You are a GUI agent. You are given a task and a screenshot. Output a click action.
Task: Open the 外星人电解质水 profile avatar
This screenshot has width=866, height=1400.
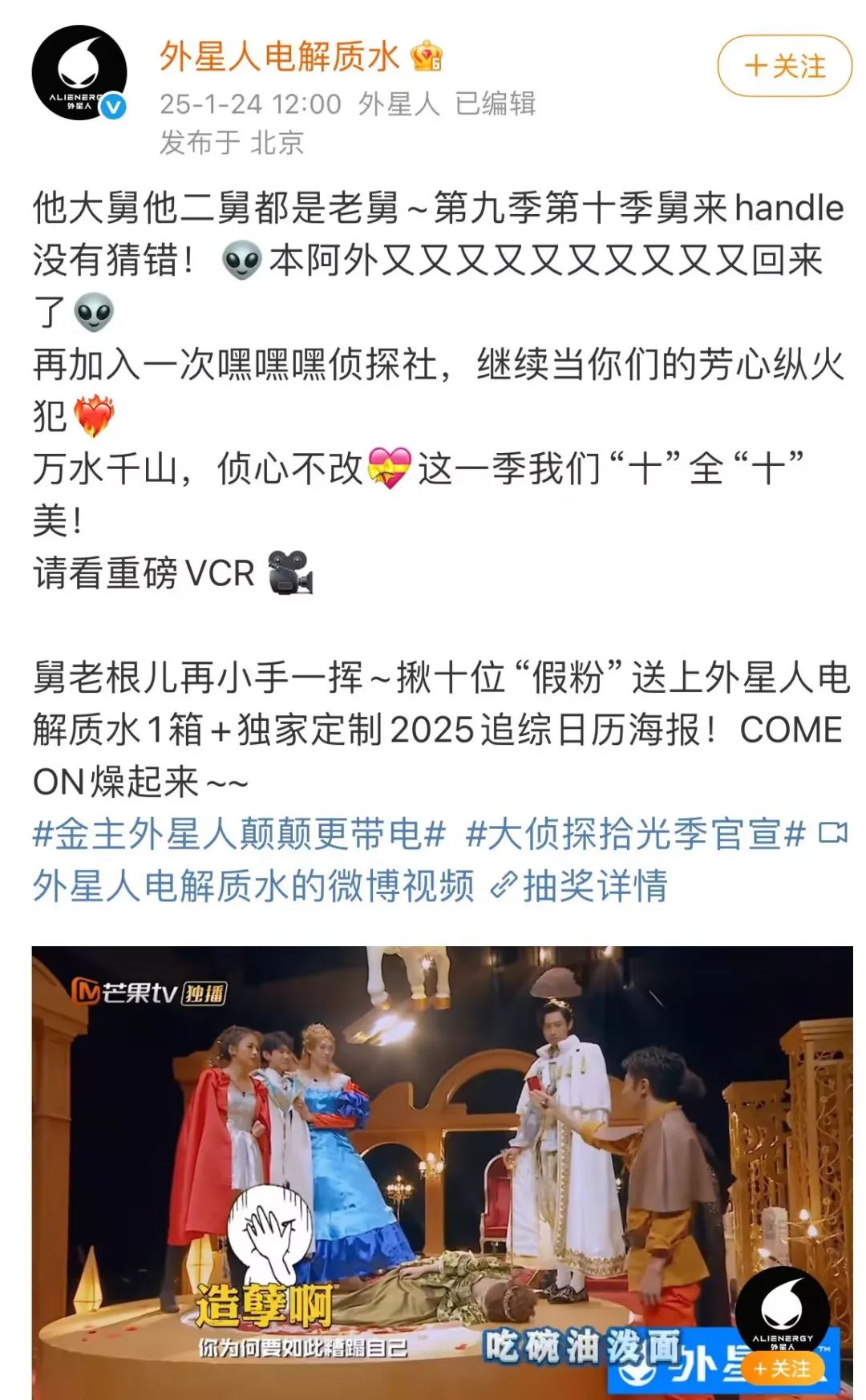pos(79,72)
